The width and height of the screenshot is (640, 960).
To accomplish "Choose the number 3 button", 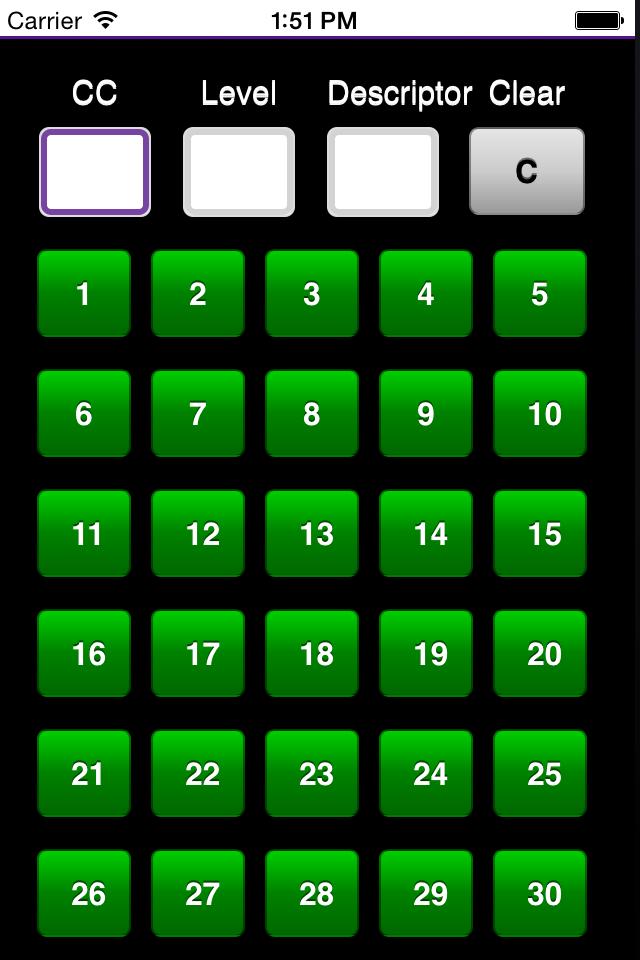I will [x=312, y=294].
